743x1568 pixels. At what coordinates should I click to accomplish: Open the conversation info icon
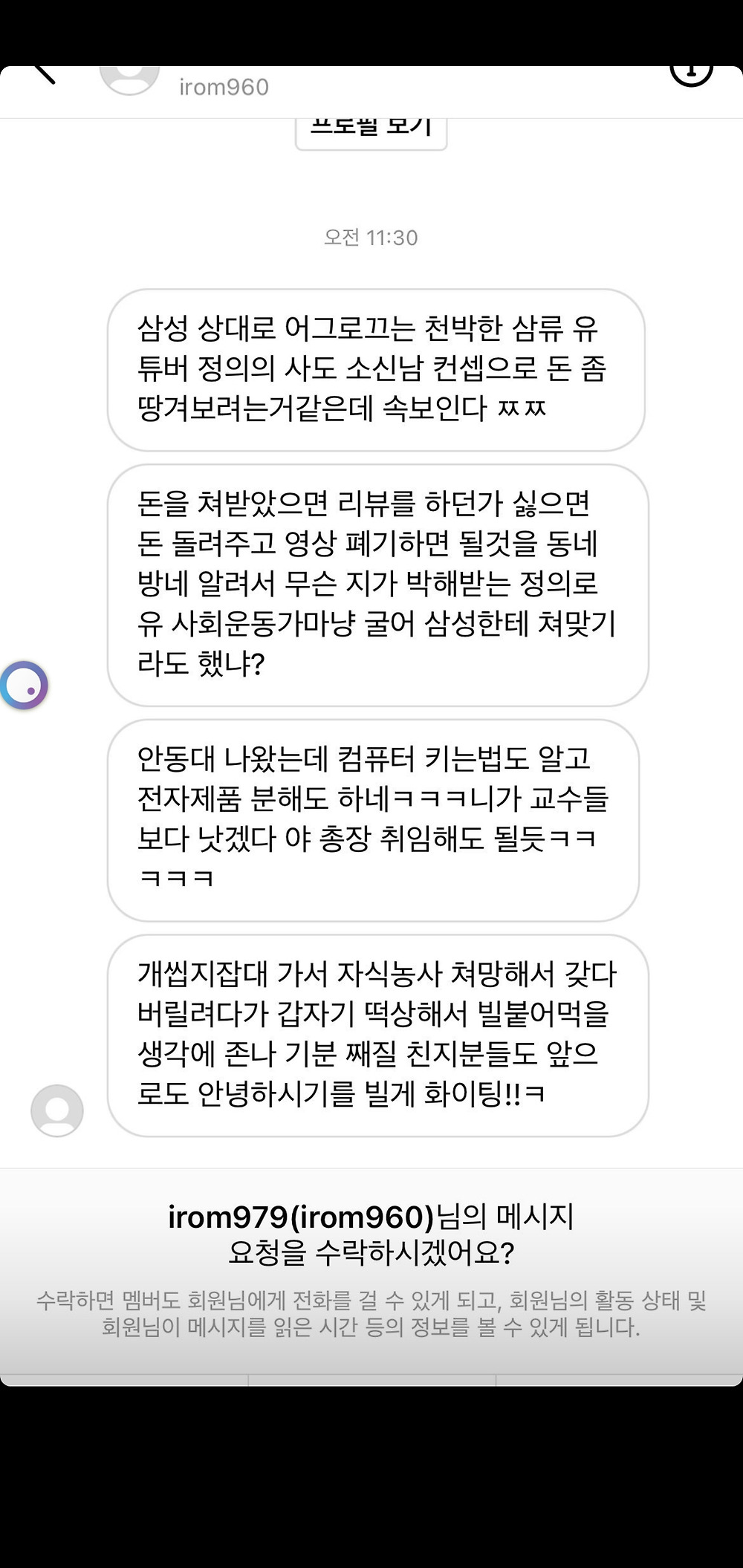point(691,74)
